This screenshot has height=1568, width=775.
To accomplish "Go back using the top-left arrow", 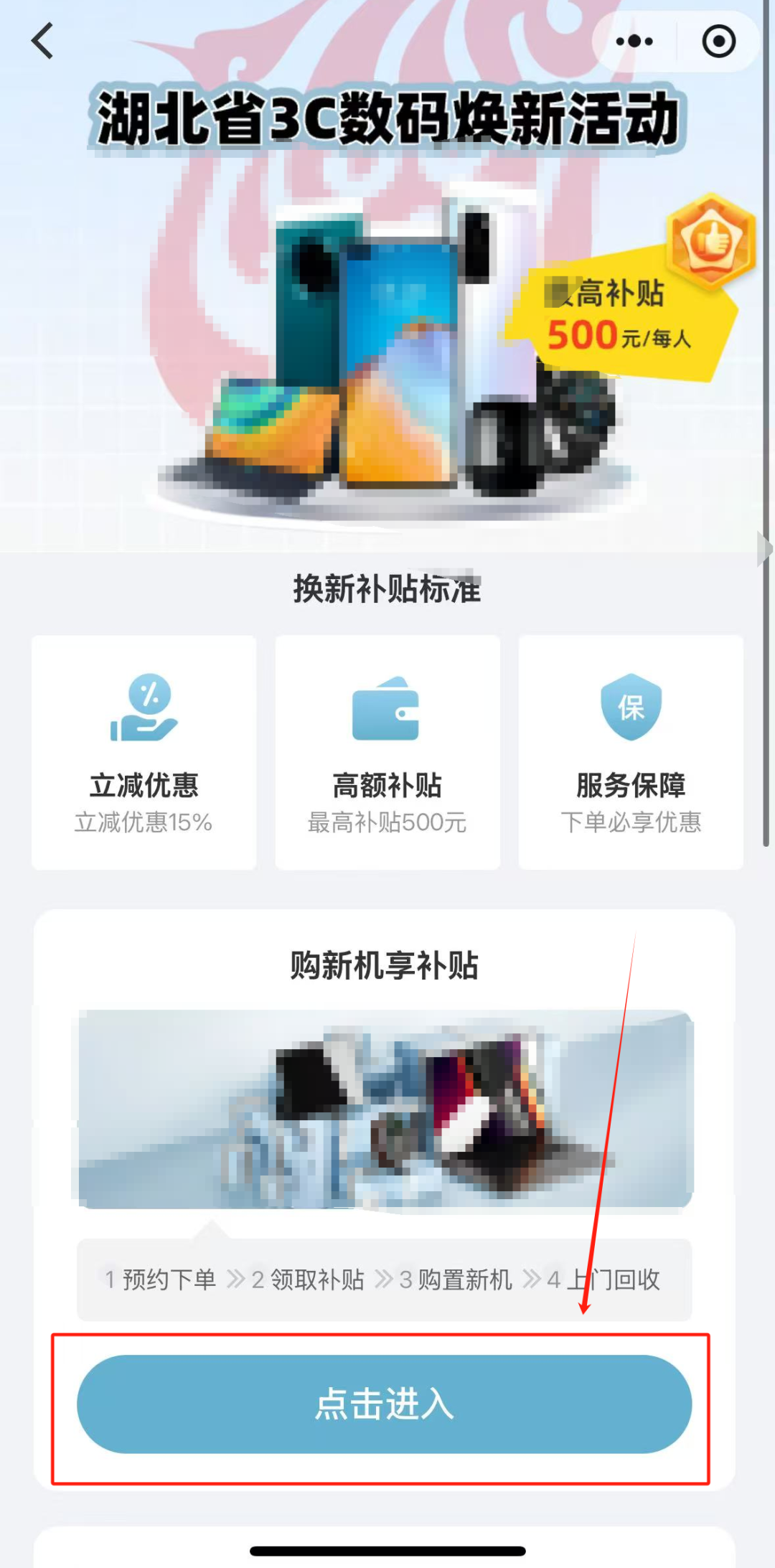I will click(43, 41).
